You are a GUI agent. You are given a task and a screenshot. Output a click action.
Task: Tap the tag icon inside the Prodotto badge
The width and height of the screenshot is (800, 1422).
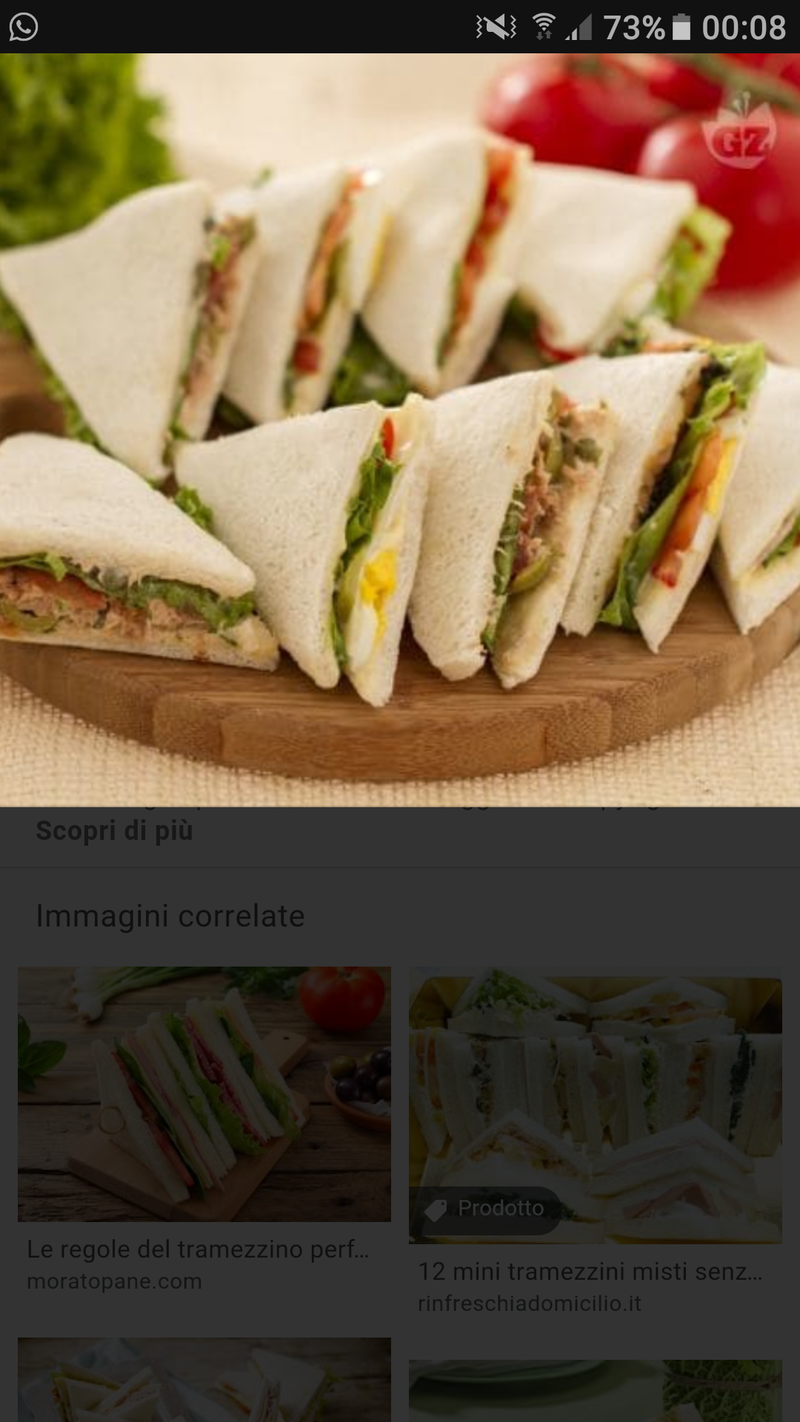pos(437,1210)
